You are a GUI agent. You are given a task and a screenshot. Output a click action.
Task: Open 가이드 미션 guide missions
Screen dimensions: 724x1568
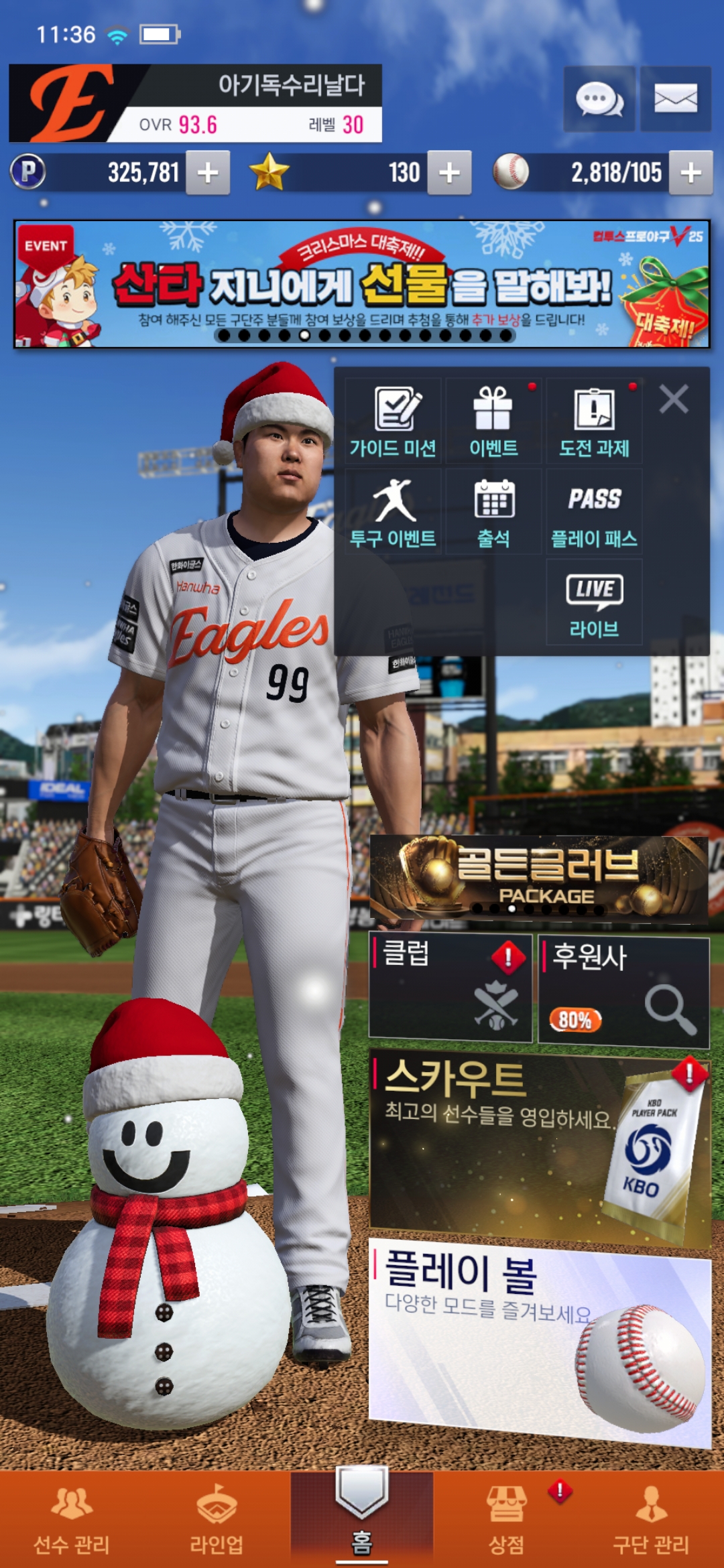pos(394,421)
